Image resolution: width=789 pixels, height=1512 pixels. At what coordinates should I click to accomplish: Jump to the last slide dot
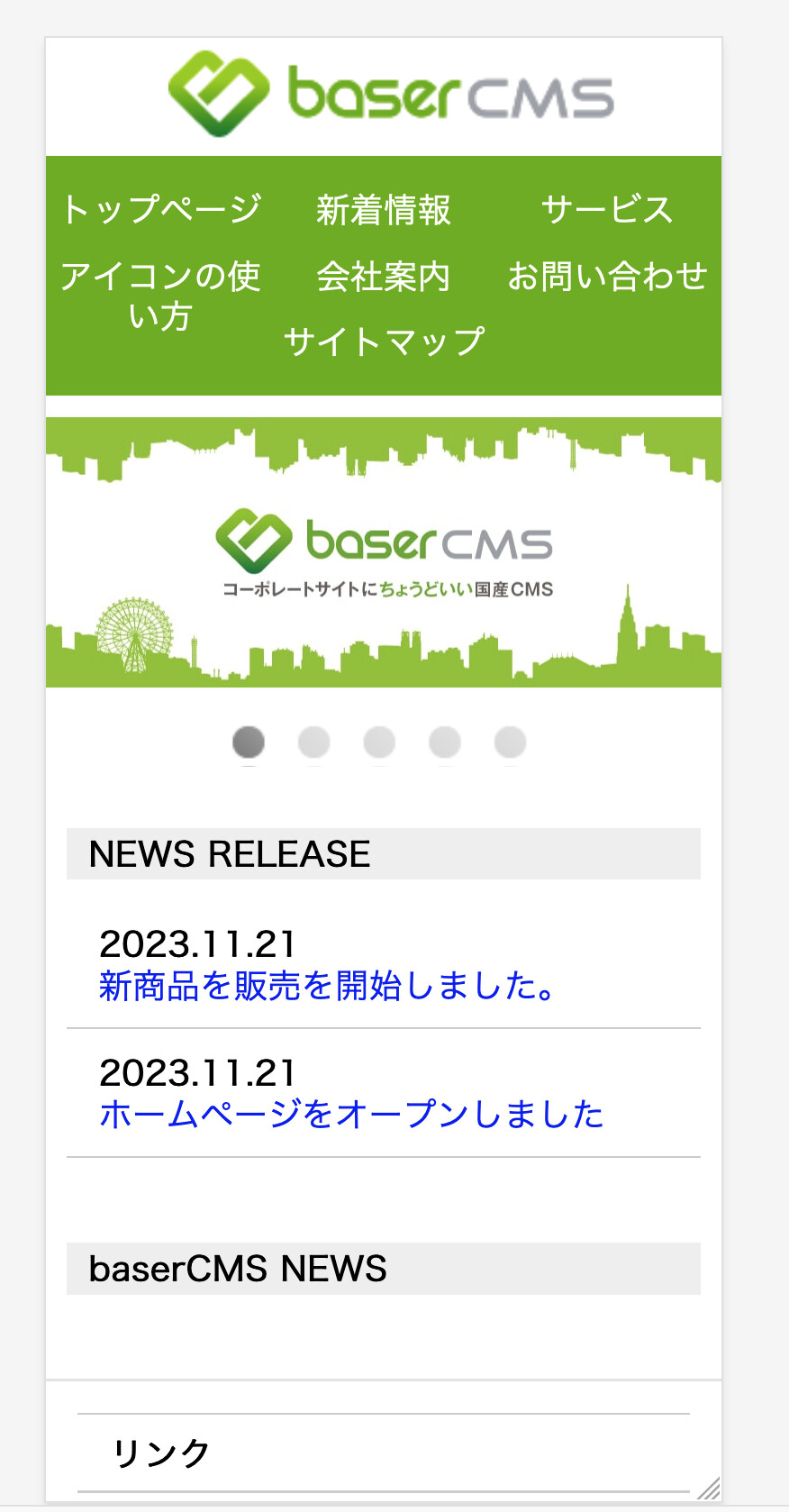click(x=510, y=742)
